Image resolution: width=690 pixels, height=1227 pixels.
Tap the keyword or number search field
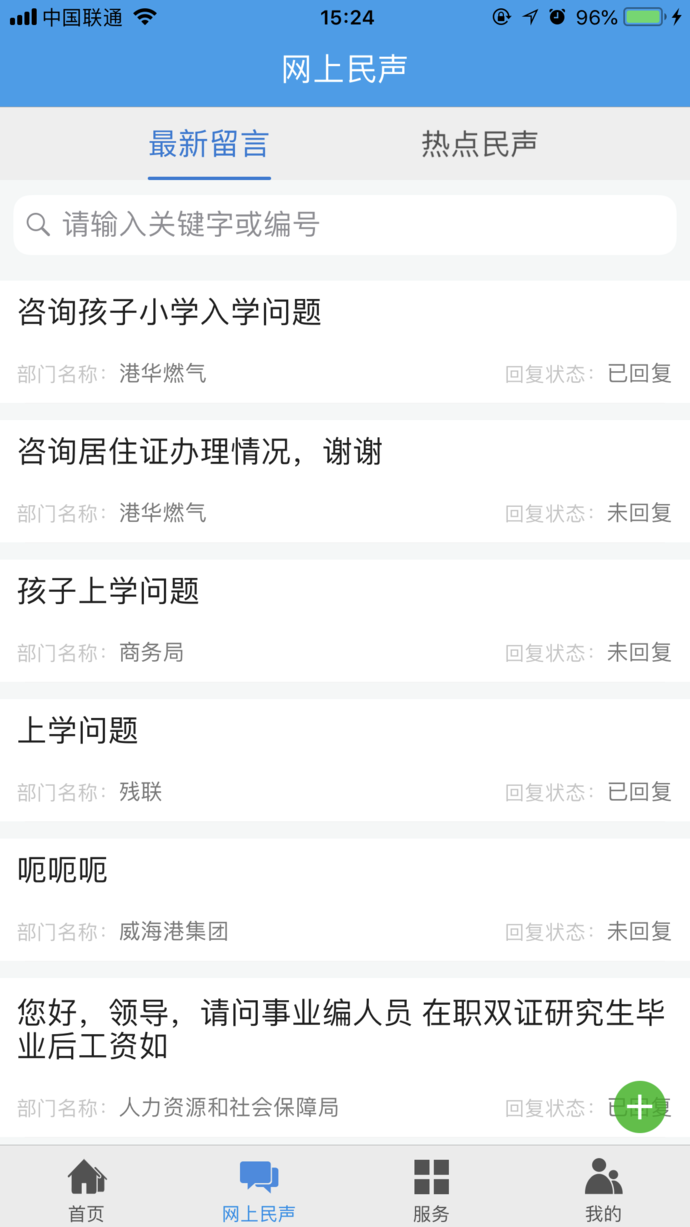(x=345, y=225)
